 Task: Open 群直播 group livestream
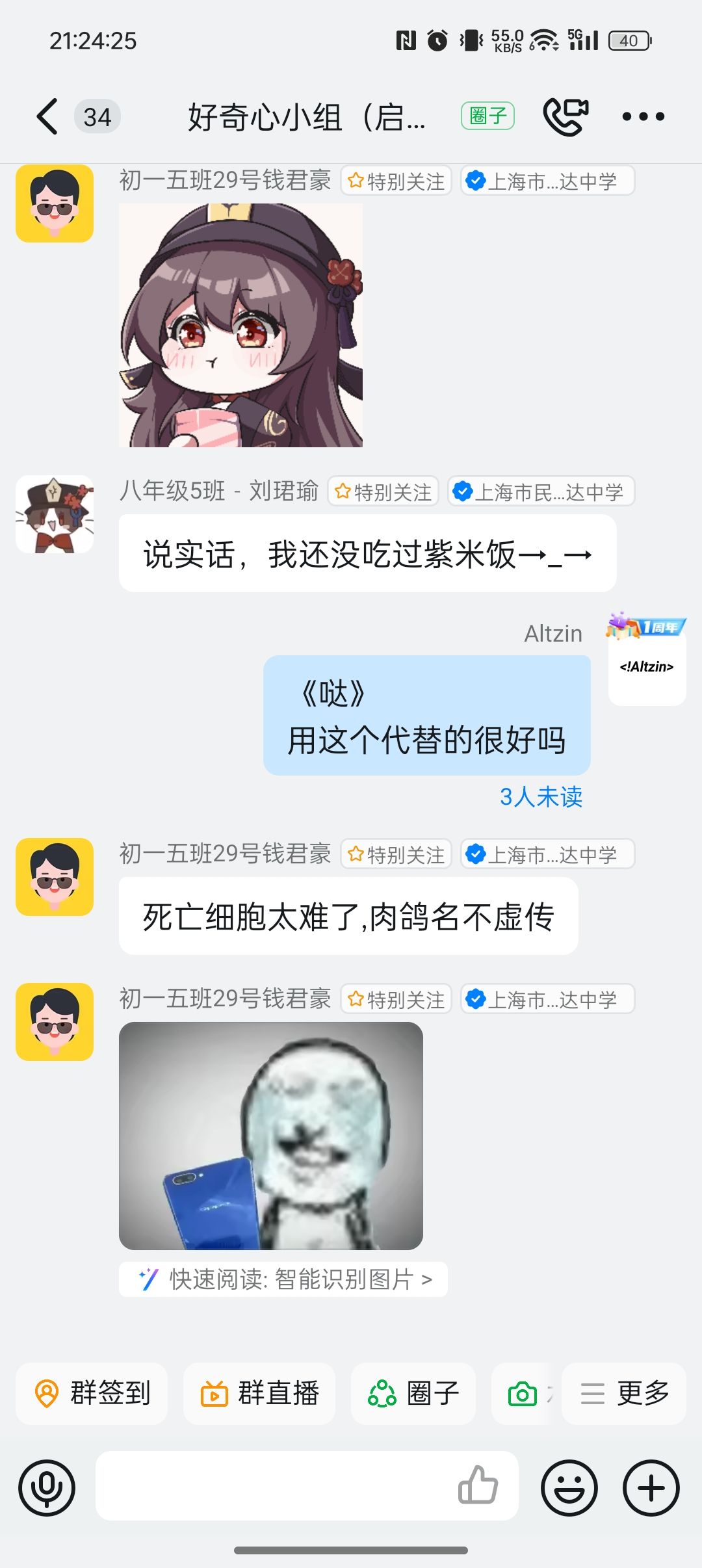259,1393
